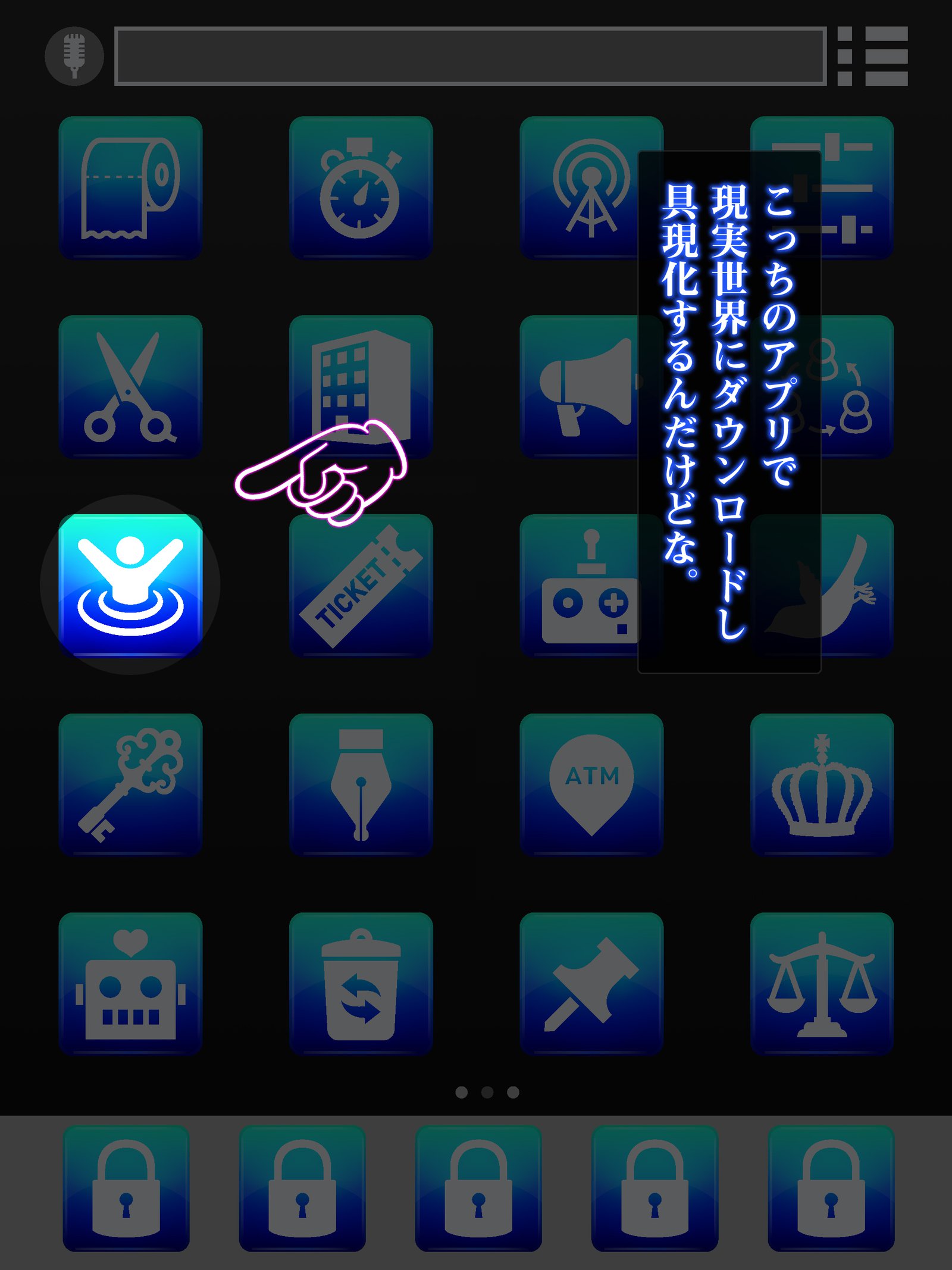This screenshot has width=952, height=1270.
Task: Activate the microphone voice input icon
Action: [x=73, y=55]
